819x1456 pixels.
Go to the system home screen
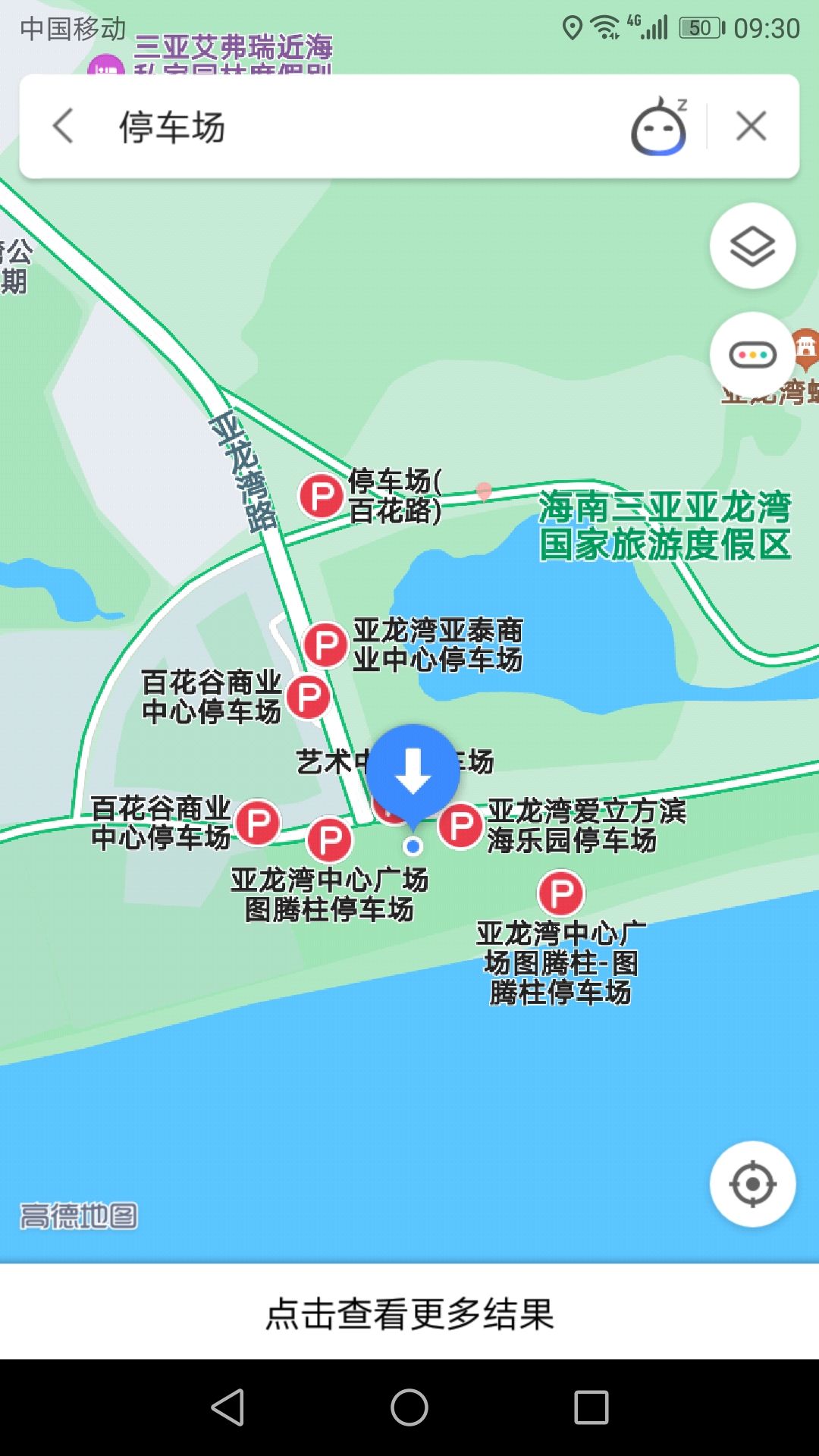pyautogui.click(x=409, y=1408)
